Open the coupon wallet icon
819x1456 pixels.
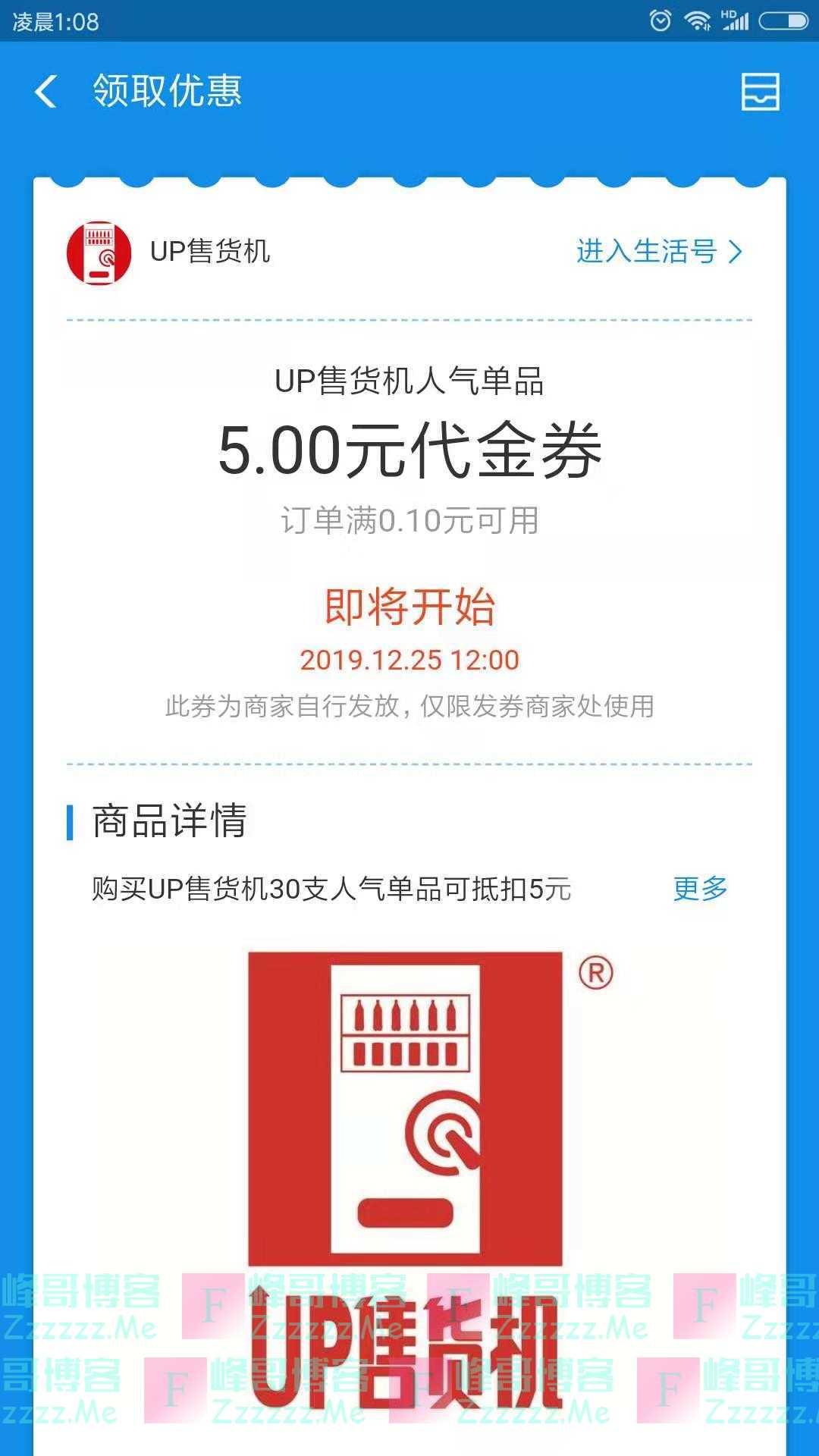pos(760,92)
